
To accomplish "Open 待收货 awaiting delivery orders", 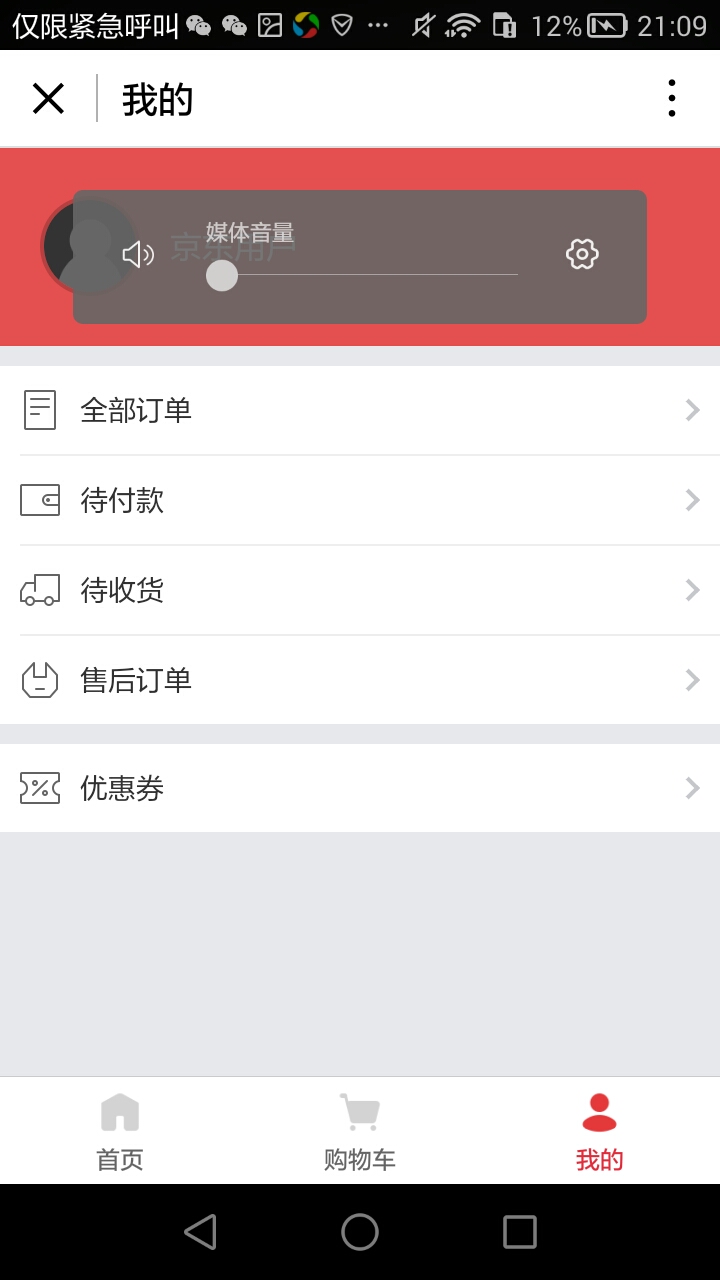I will point(360,590).
